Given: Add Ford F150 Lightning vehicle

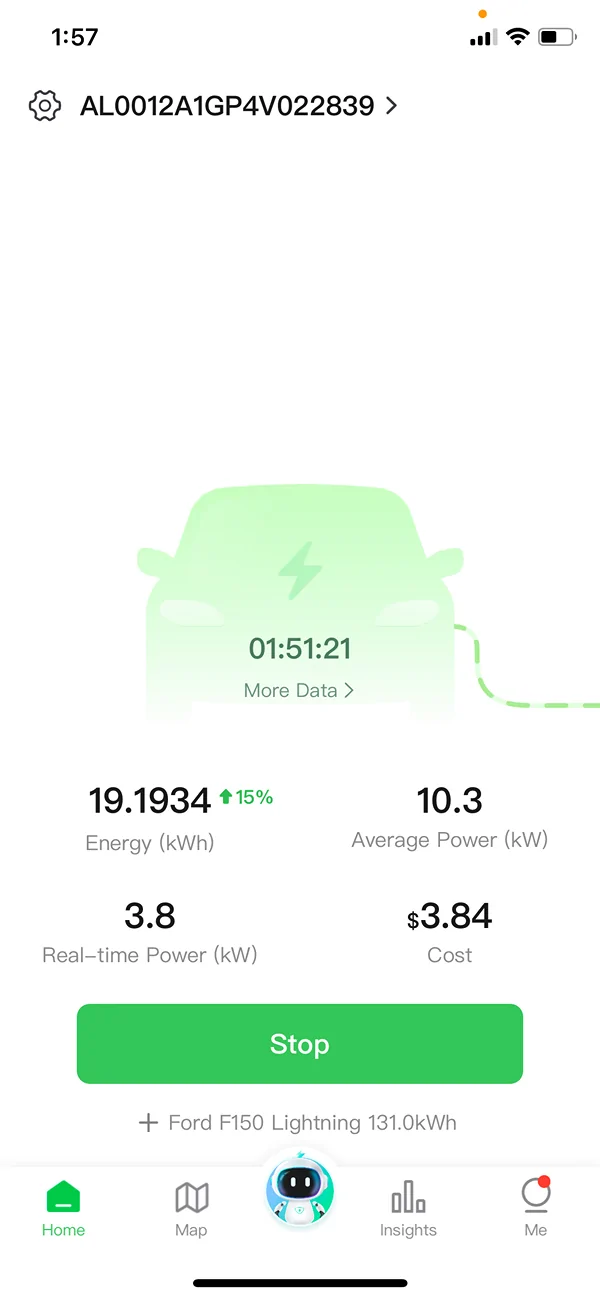Looking at the screenshot, I should (298, 1123).
